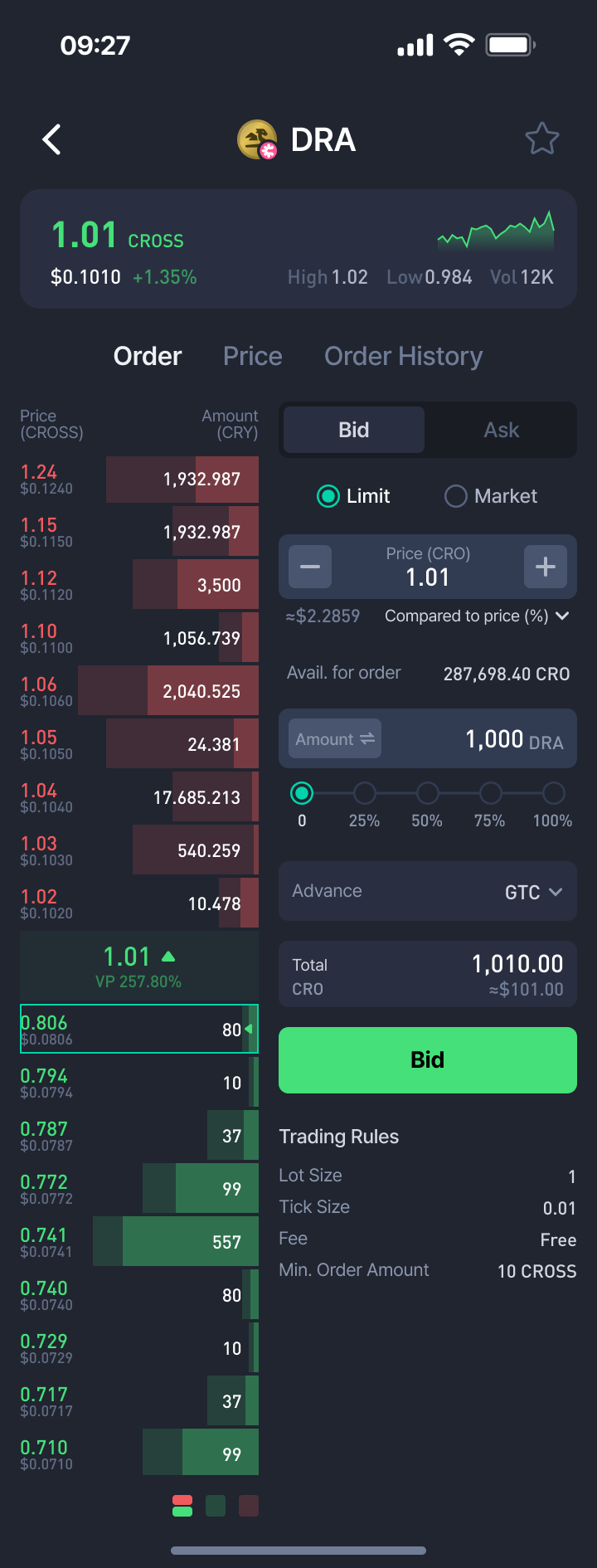
Task: Add DRA to favorites with the star
Action: pos(541,139)
